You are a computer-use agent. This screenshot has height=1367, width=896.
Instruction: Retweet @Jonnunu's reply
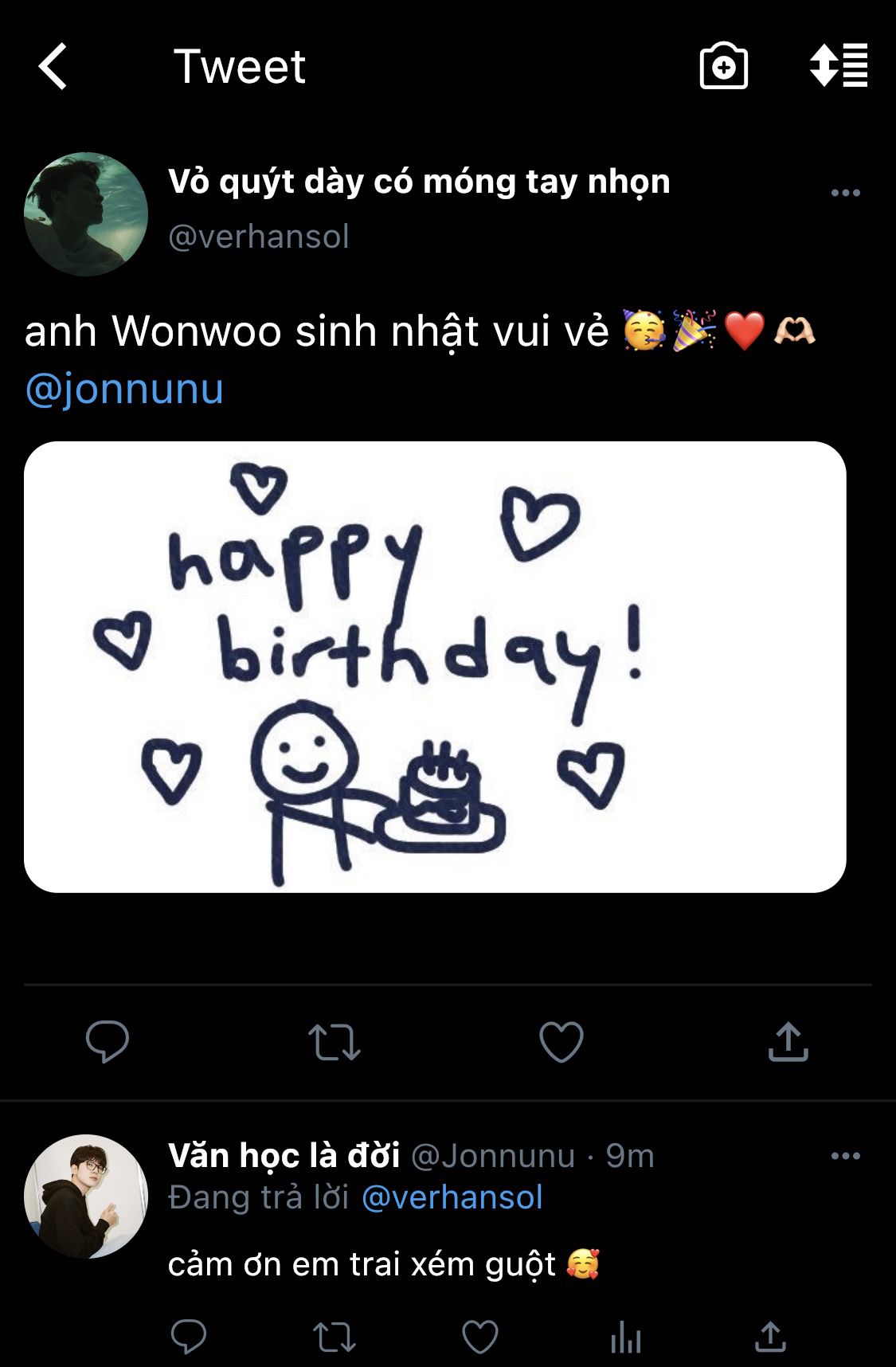click(x=335, y=1337)
